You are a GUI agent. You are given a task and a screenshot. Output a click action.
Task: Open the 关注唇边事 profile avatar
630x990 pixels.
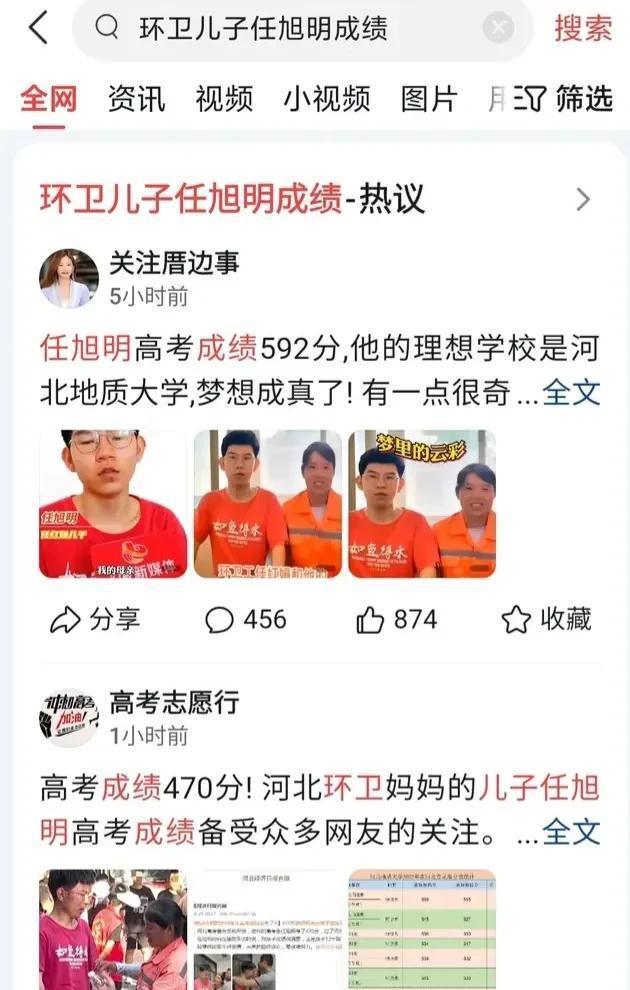[68, 278]
